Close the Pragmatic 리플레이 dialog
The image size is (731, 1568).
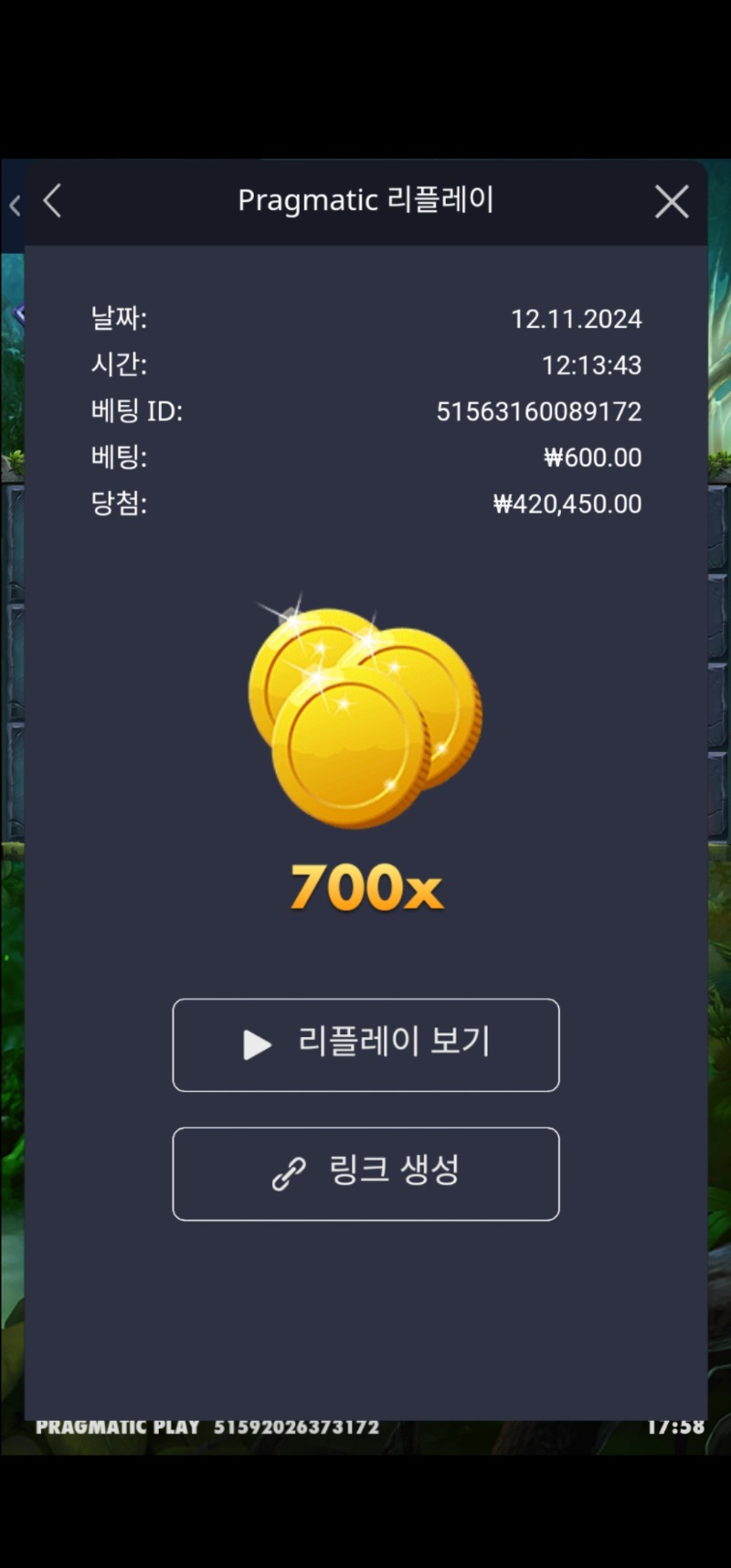coord(672,202)
